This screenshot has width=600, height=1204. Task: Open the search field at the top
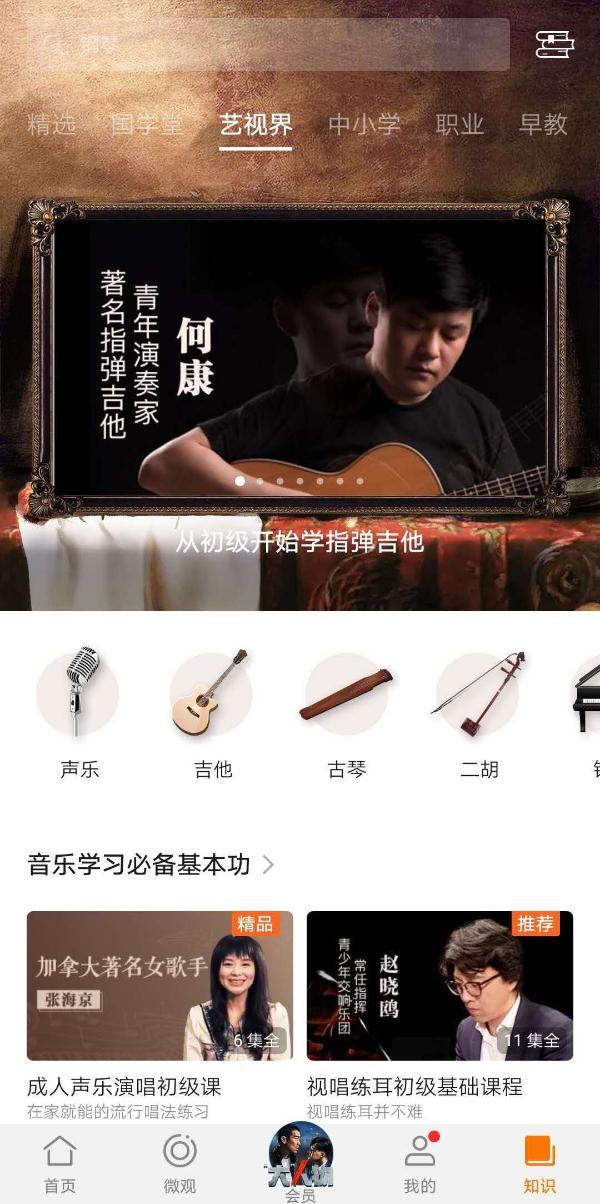(x=268, y=44)
